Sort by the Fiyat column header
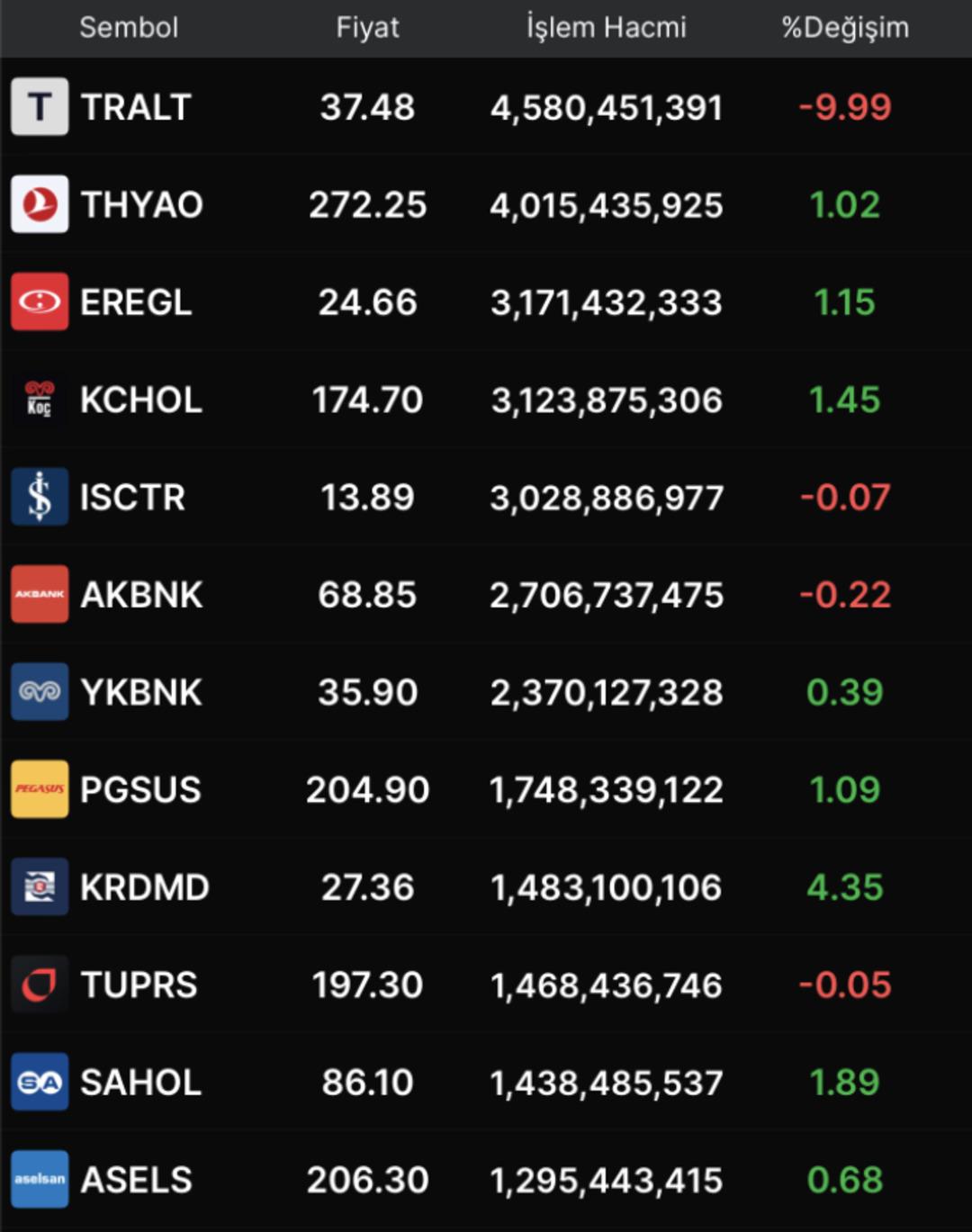The image size is (972, 1232). pyautogui.click(x=365, y=28)
